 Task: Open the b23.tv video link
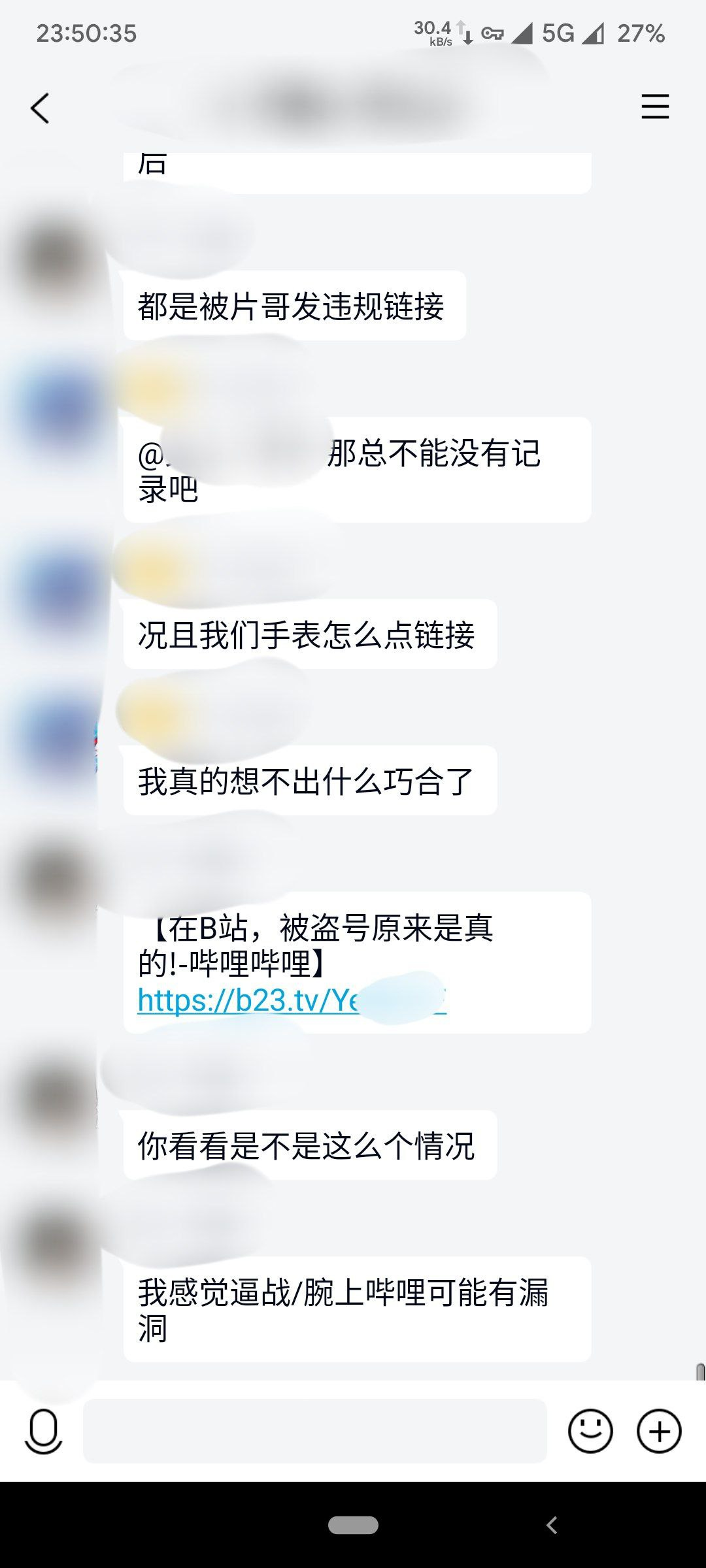(x=292, y=1000)
